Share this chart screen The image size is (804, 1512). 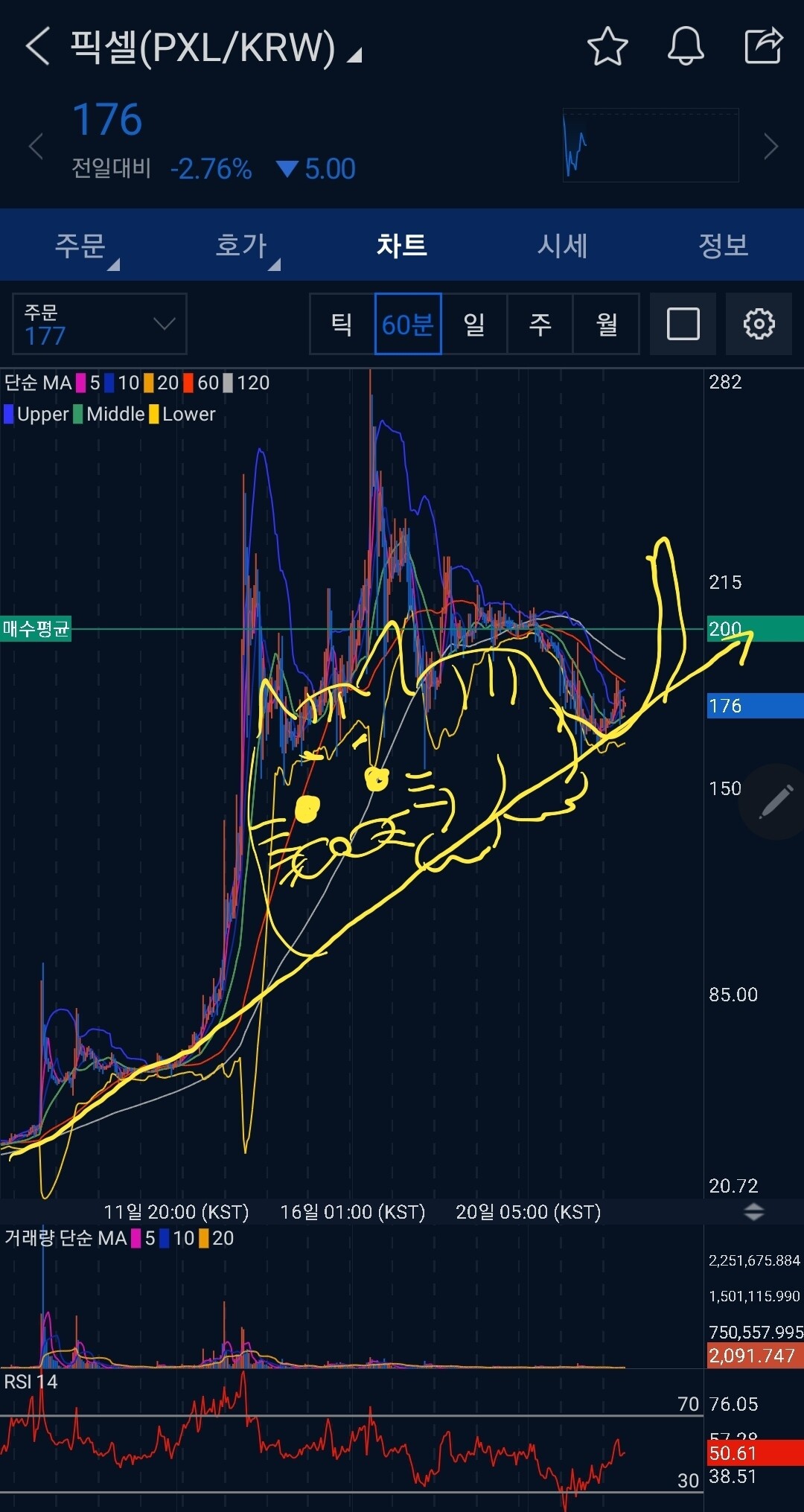pos(764,46)
